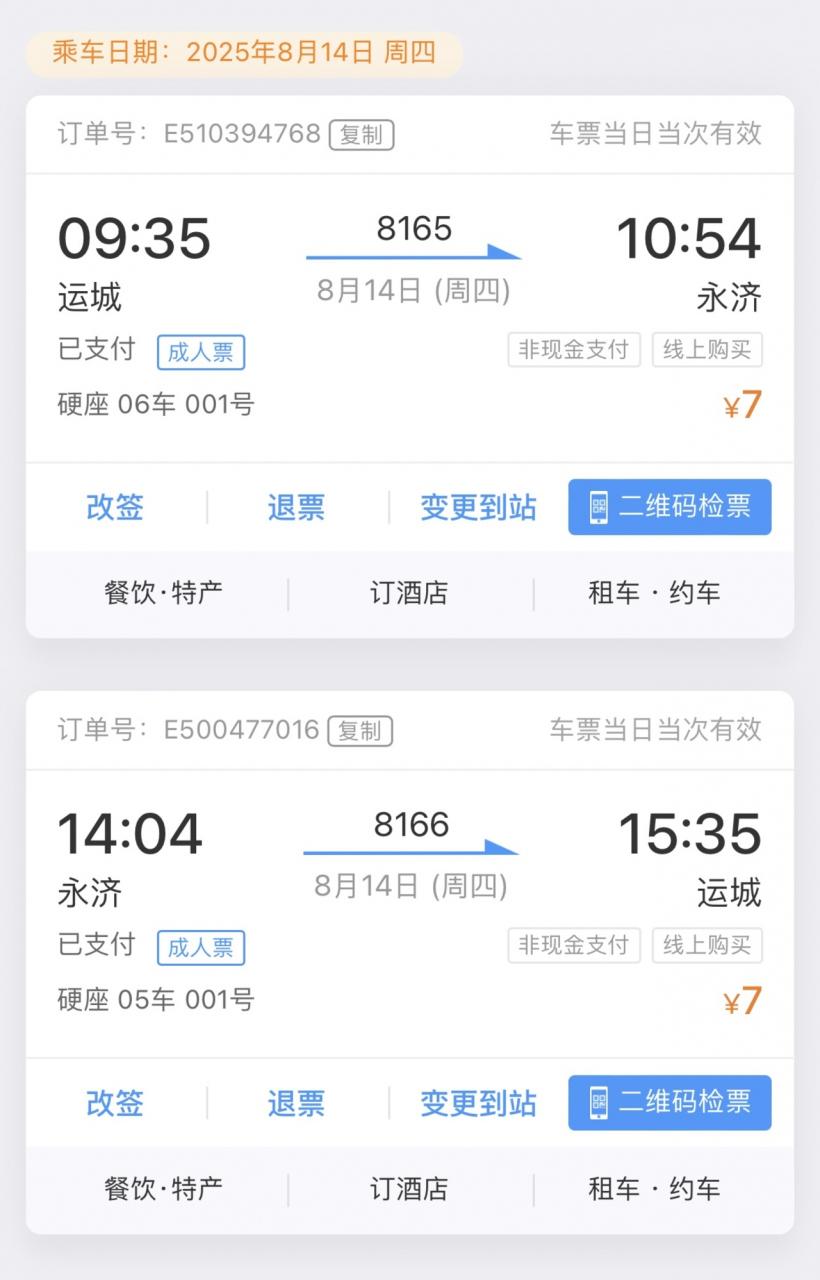Tap 改签 for train 8165
820x1280 pixels.
[115, 507]
